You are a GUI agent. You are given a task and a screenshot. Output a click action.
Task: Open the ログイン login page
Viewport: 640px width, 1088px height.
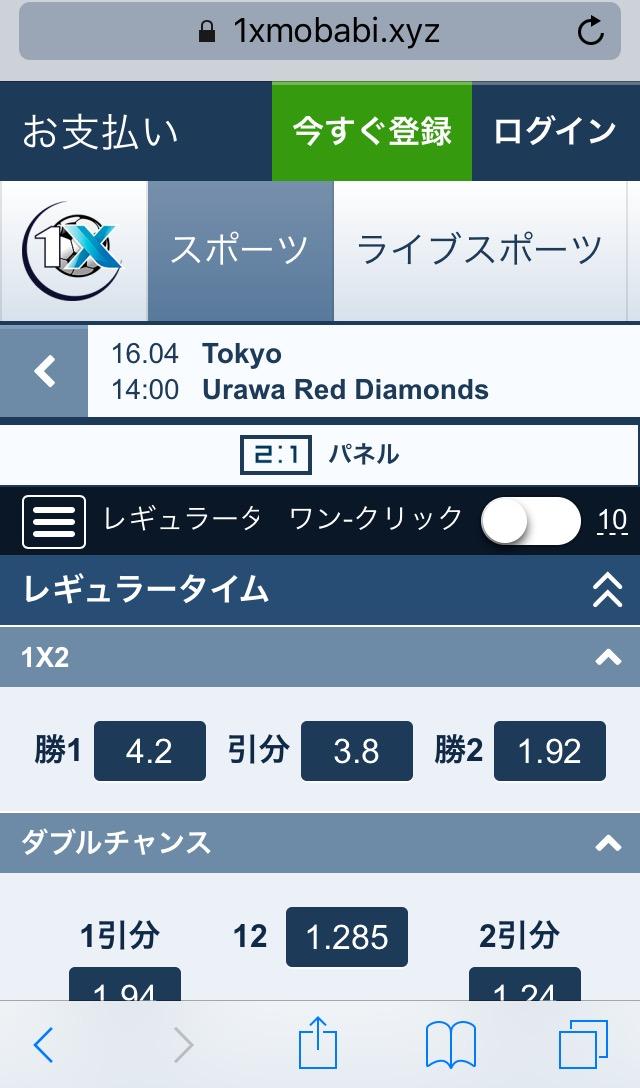tap(555, 132)
